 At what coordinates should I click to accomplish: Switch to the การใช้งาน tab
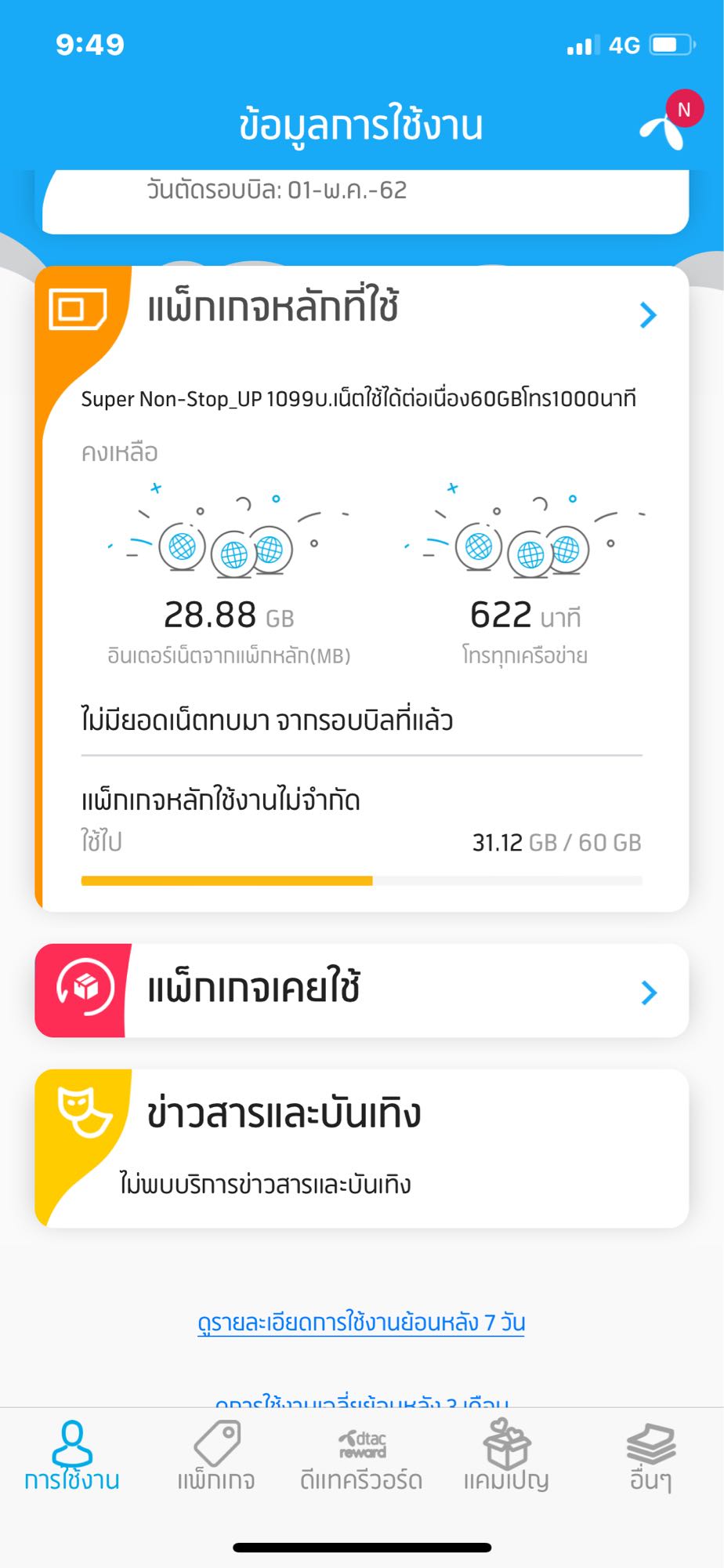pyautogui.click(x=72, y=1457)
